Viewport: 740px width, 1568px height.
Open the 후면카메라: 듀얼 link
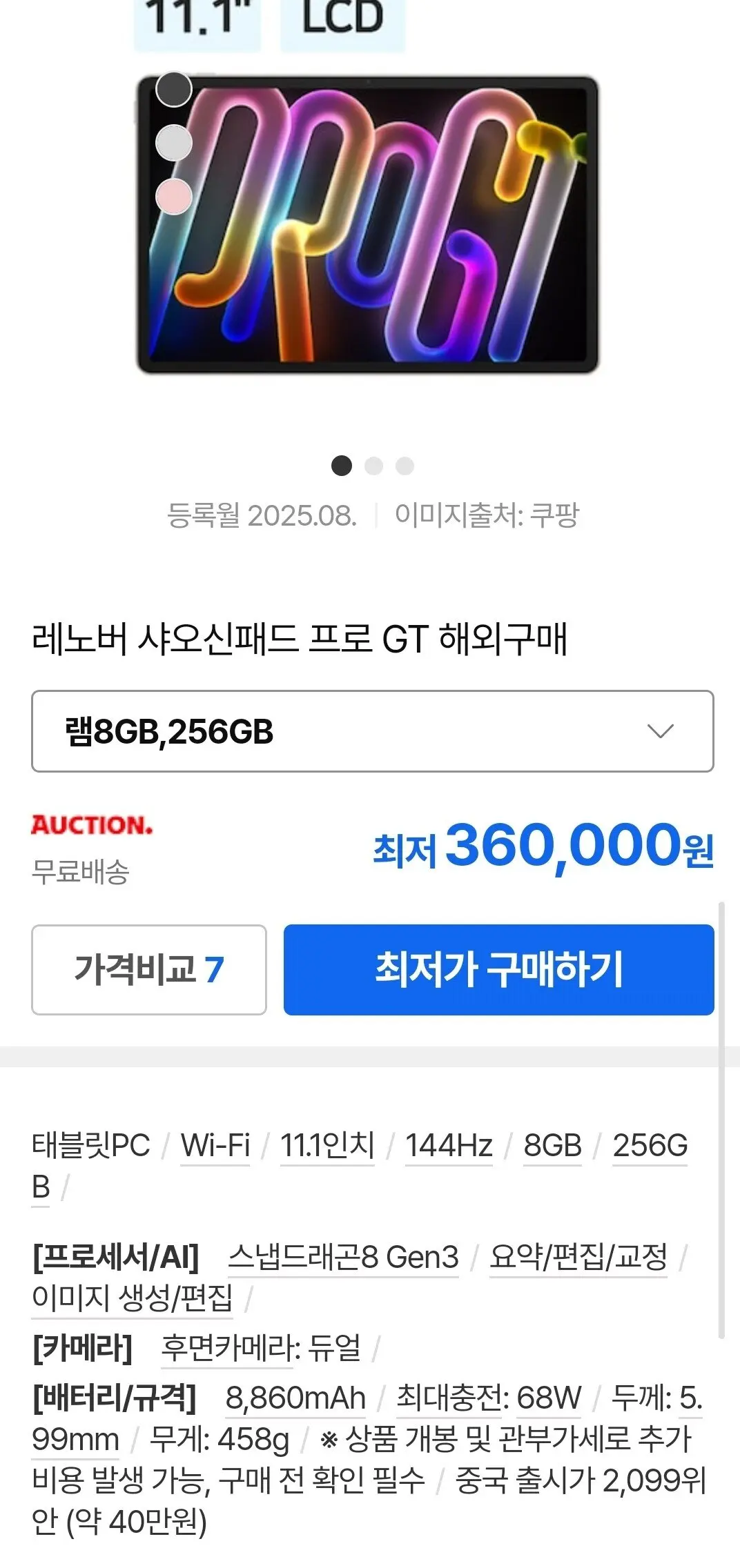[x=261, y=1348]
